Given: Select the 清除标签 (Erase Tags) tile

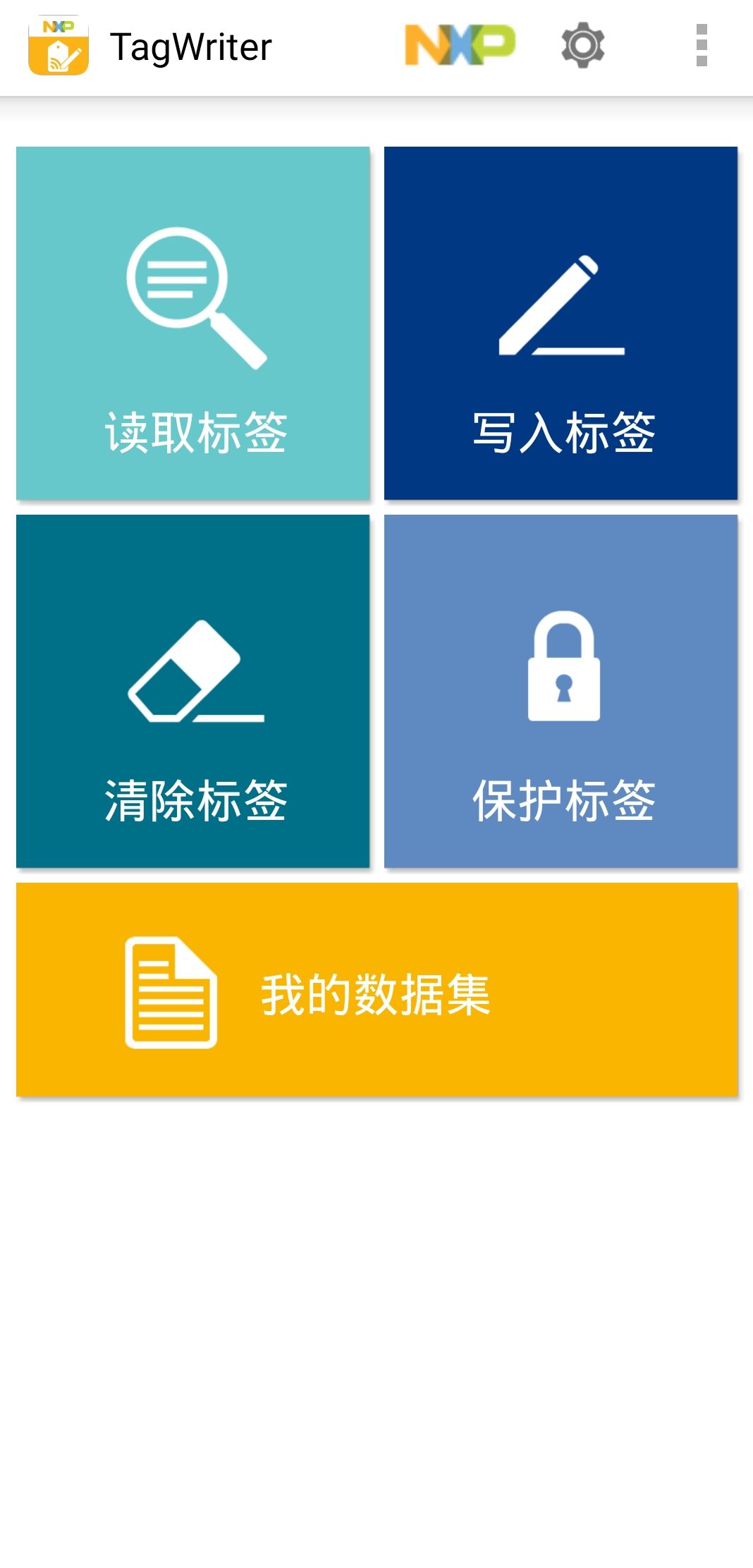Looking at the screenshot, I should tap(193, 691).
